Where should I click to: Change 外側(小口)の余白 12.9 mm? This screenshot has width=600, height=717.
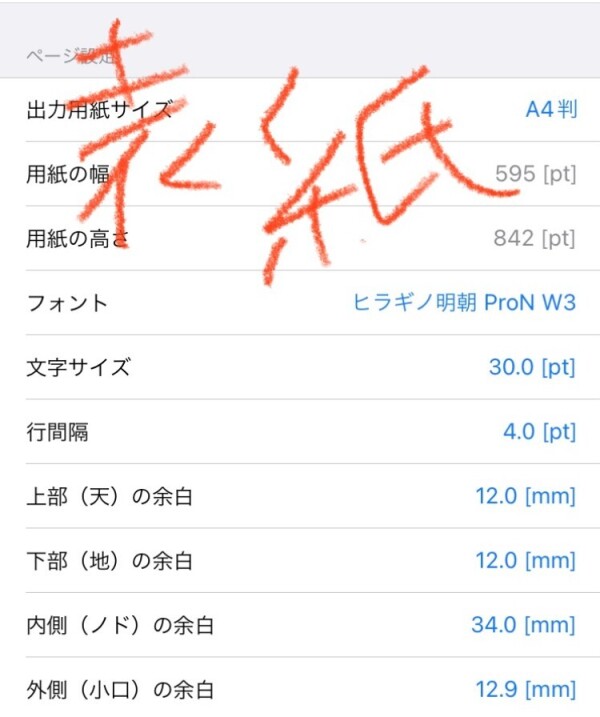(525, 690)
